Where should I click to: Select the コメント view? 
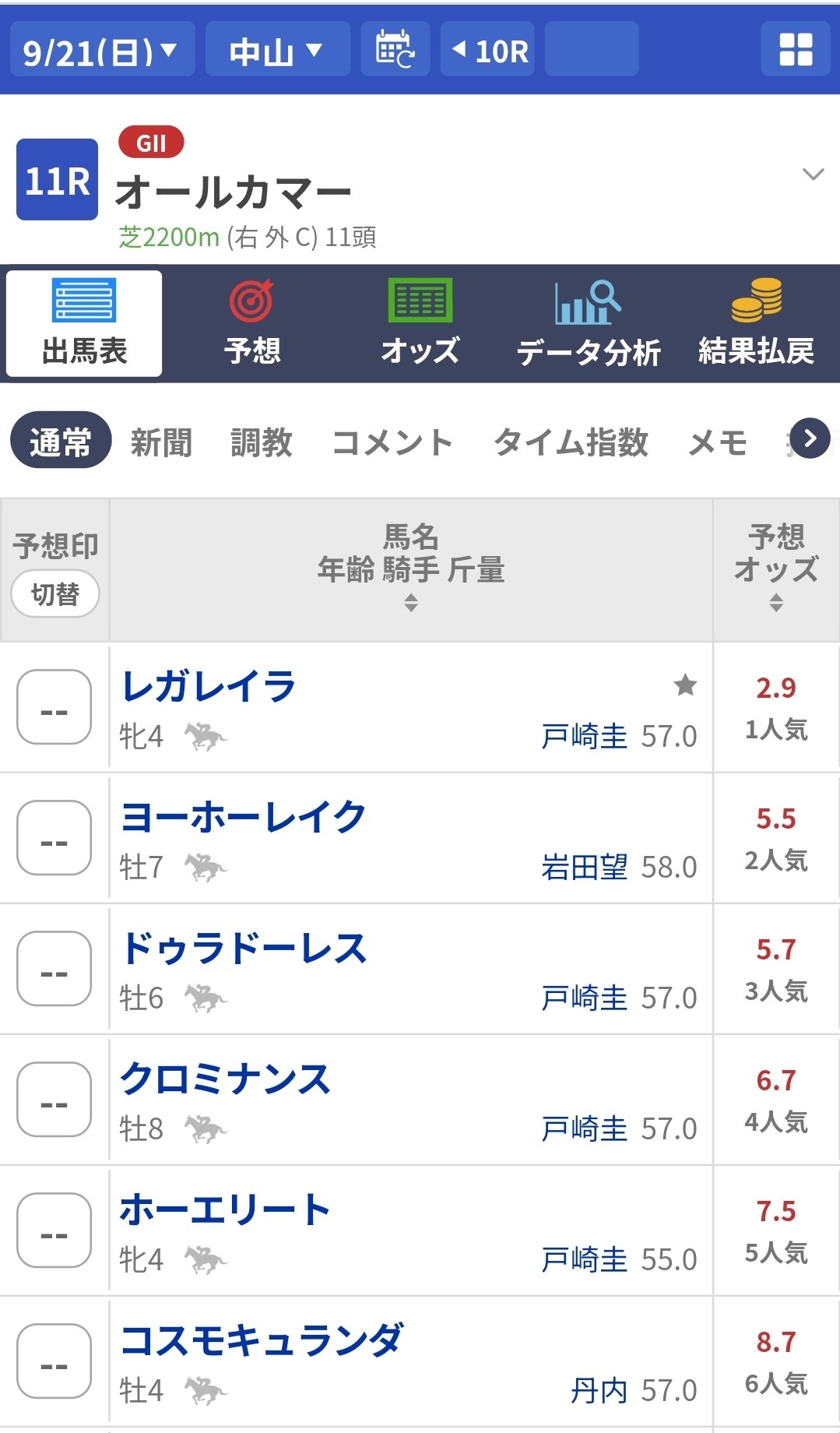pyautogui.click(x=392, y=442)
